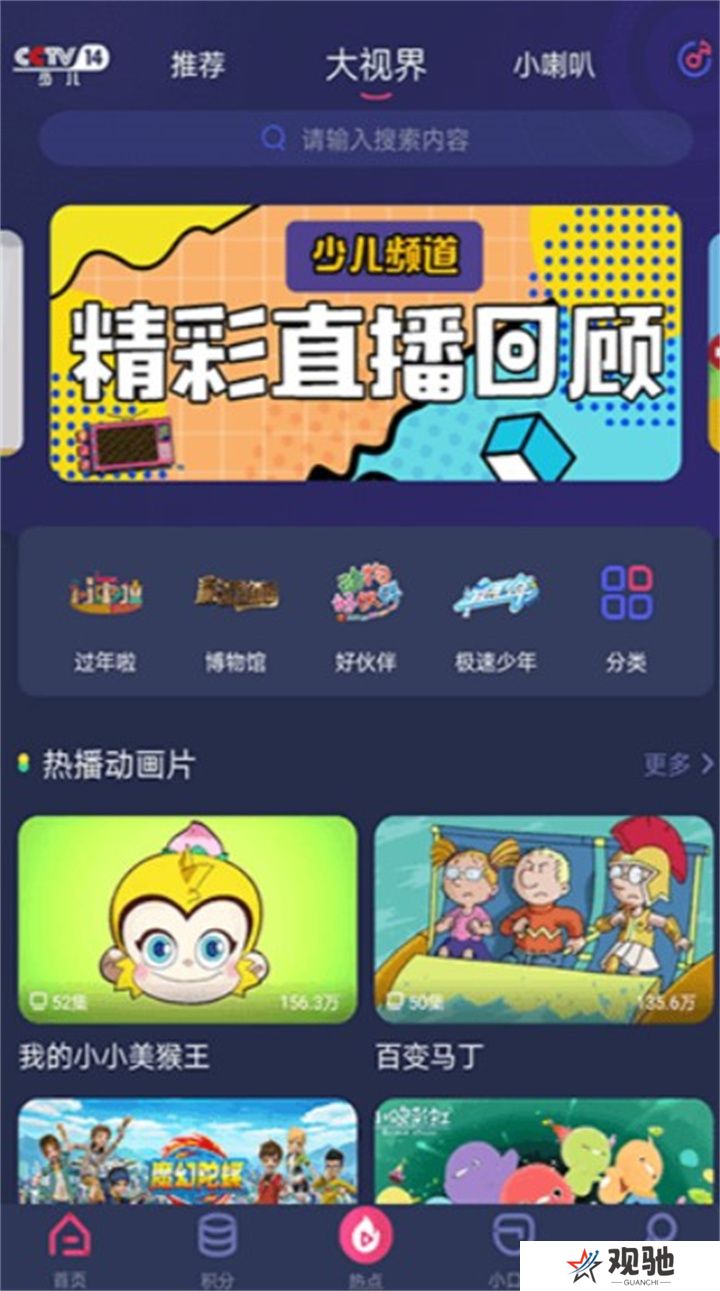
Task: Open the search box to enter content
Action: pyautogui.click(x=365, y=138)
